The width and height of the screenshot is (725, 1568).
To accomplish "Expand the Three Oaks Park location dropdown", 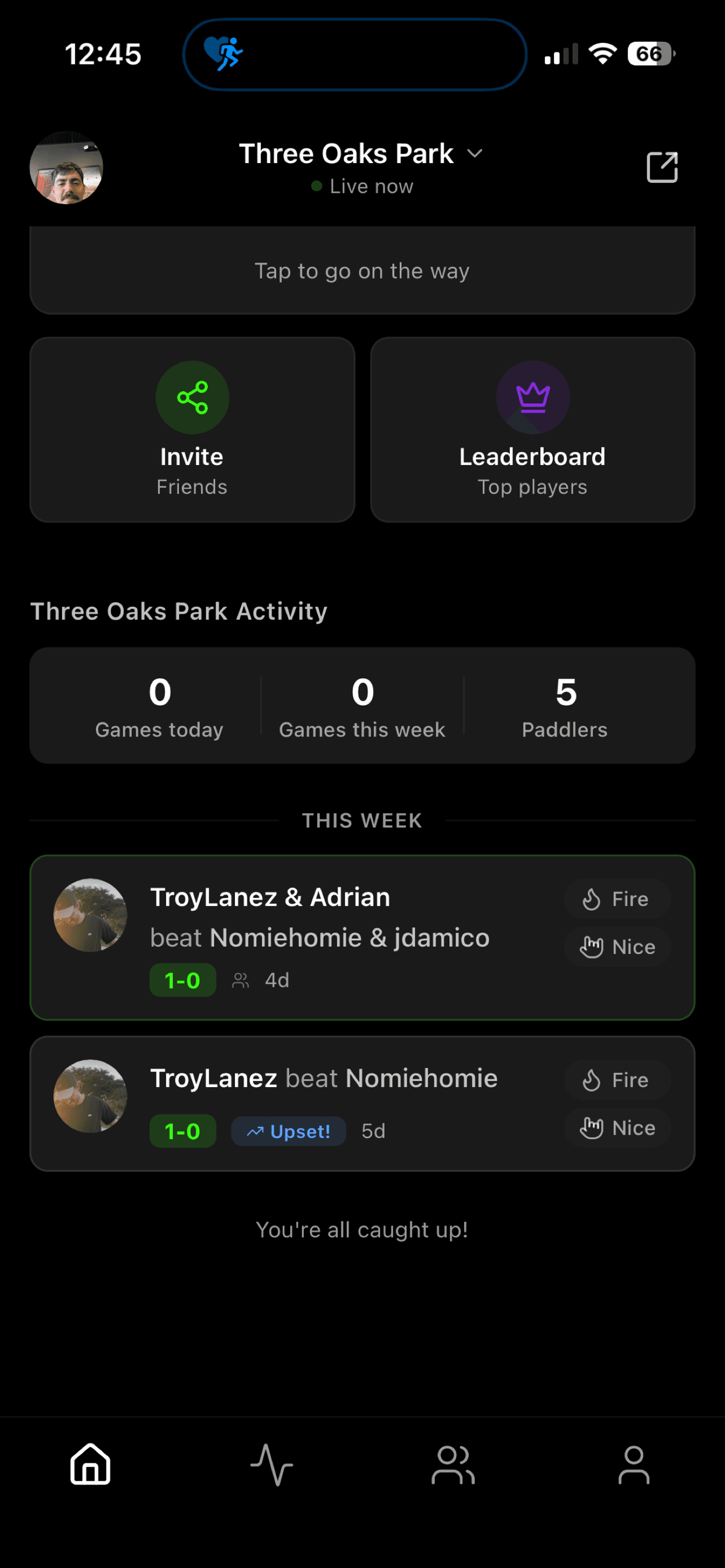I will click(x=475, y=153).
